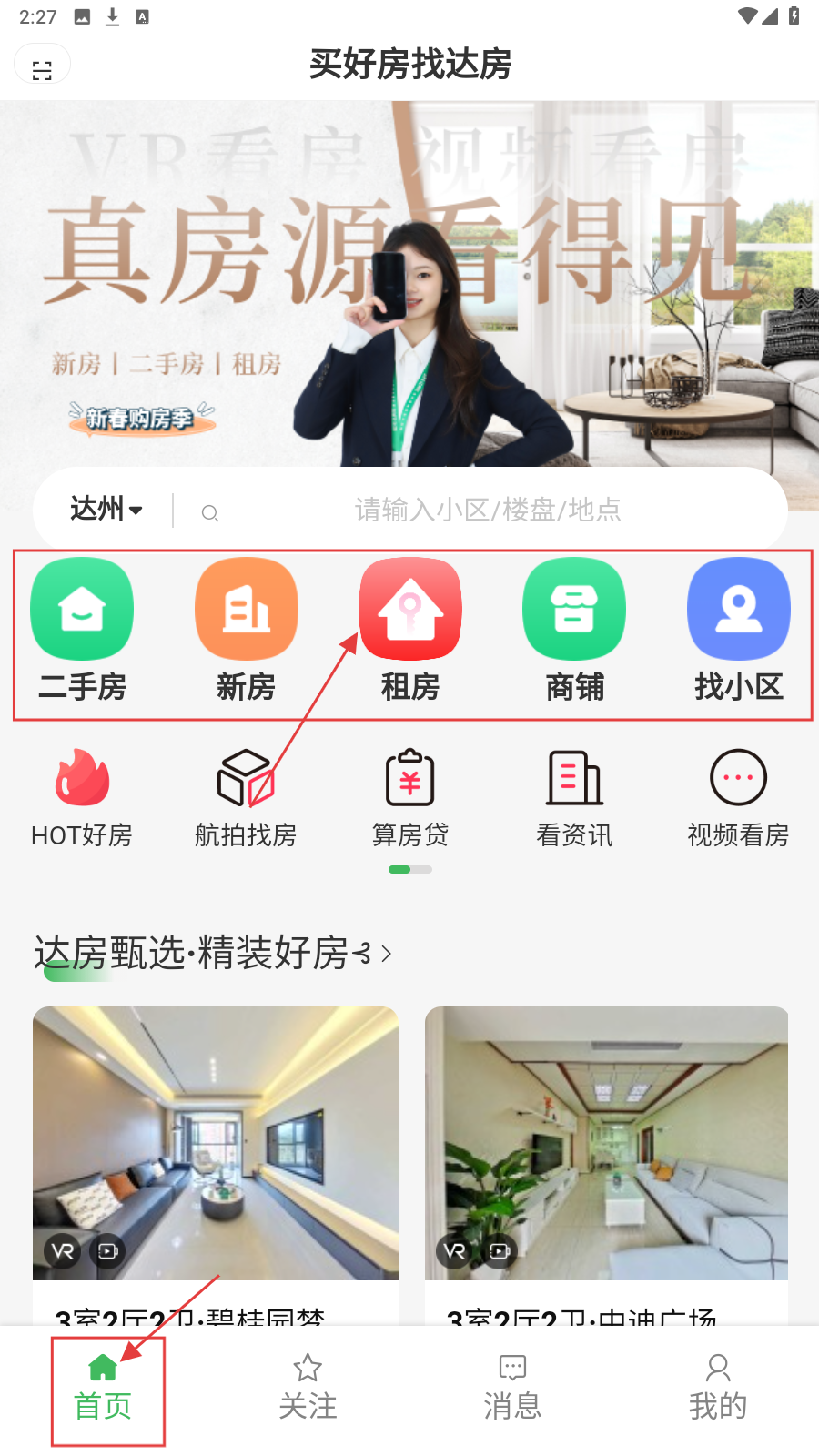Viewport: 819px width, 1456px height.
Task: Open the scan icon in the header
Action: 42,69
